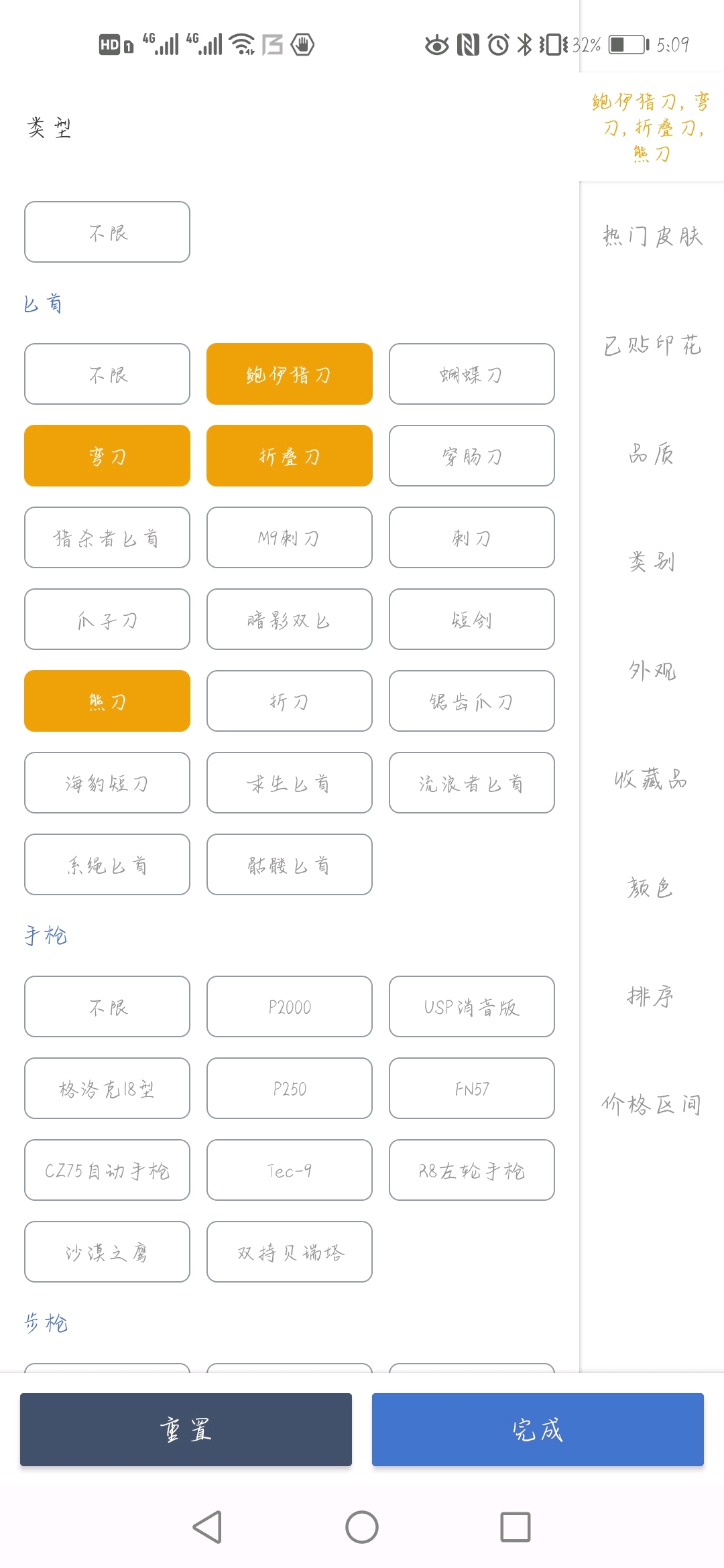Deselect the 熊刀 filter

click(x=107, y=701)
